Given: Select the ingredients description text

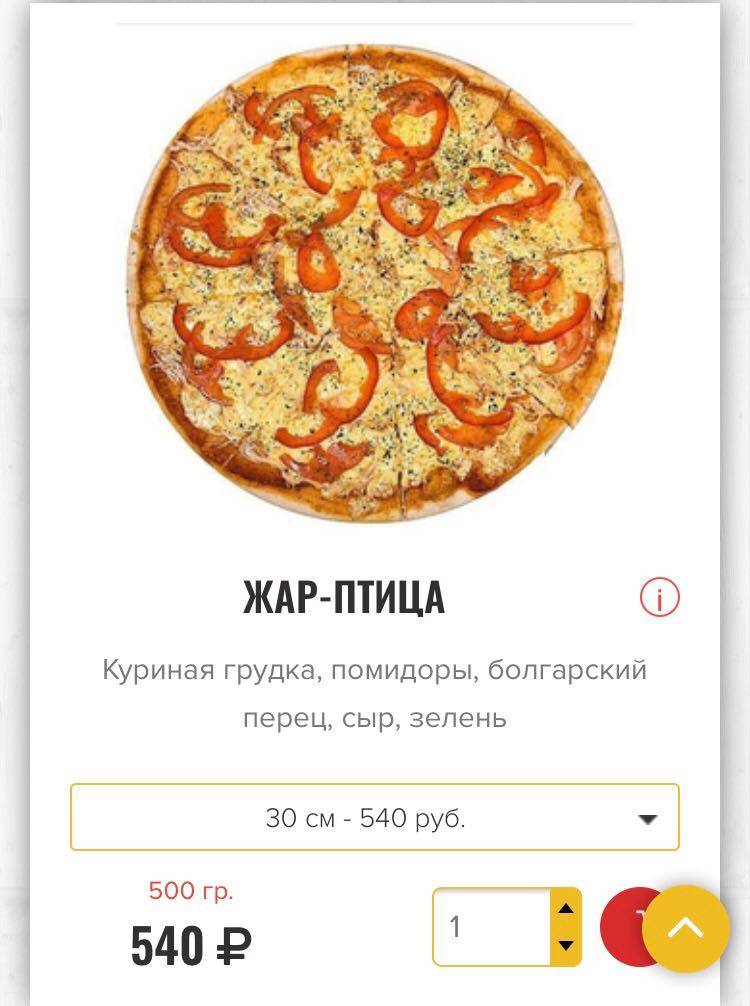Looking at the screenshot, I should tap(375, 691).
